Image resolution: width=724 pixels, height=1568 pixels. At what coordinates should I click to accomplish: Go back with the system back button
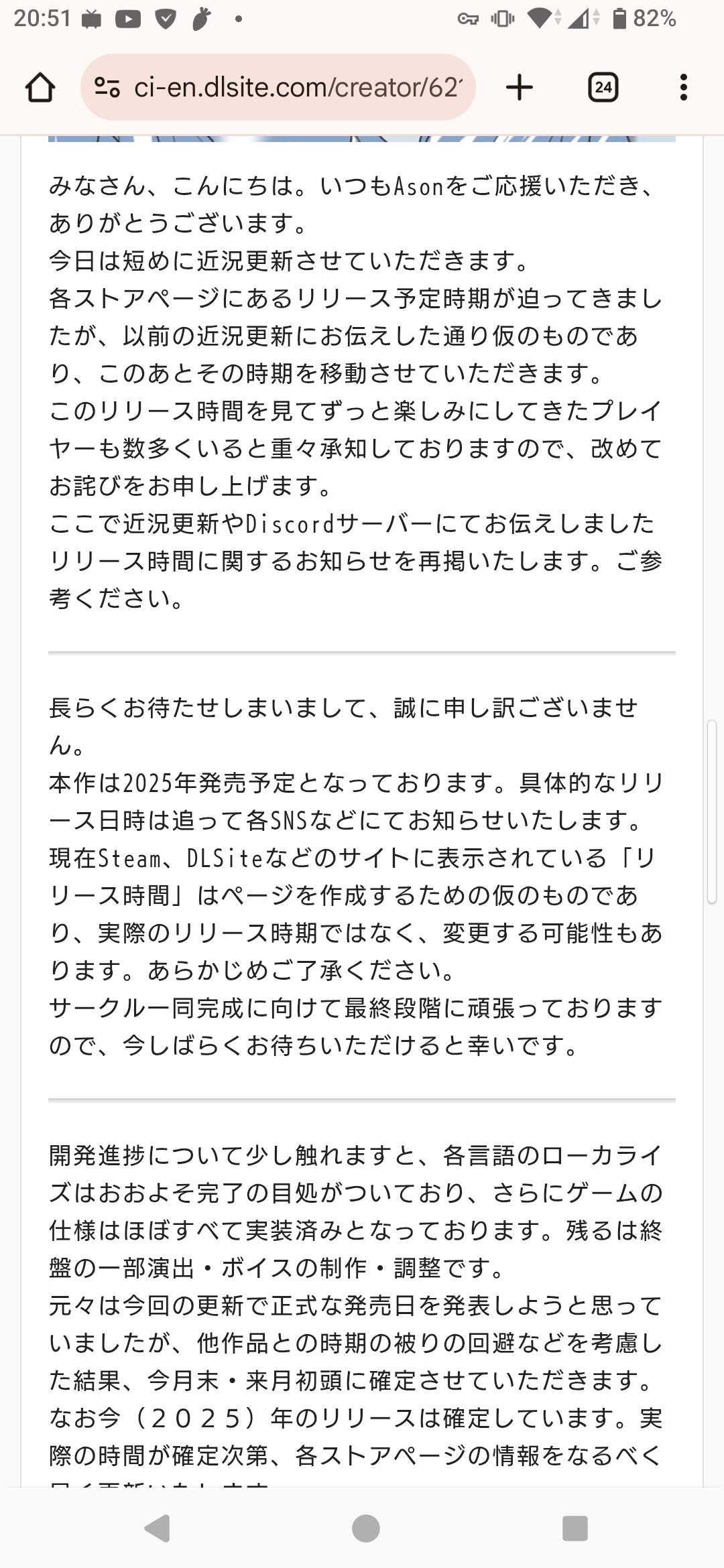pos(158,1528)
